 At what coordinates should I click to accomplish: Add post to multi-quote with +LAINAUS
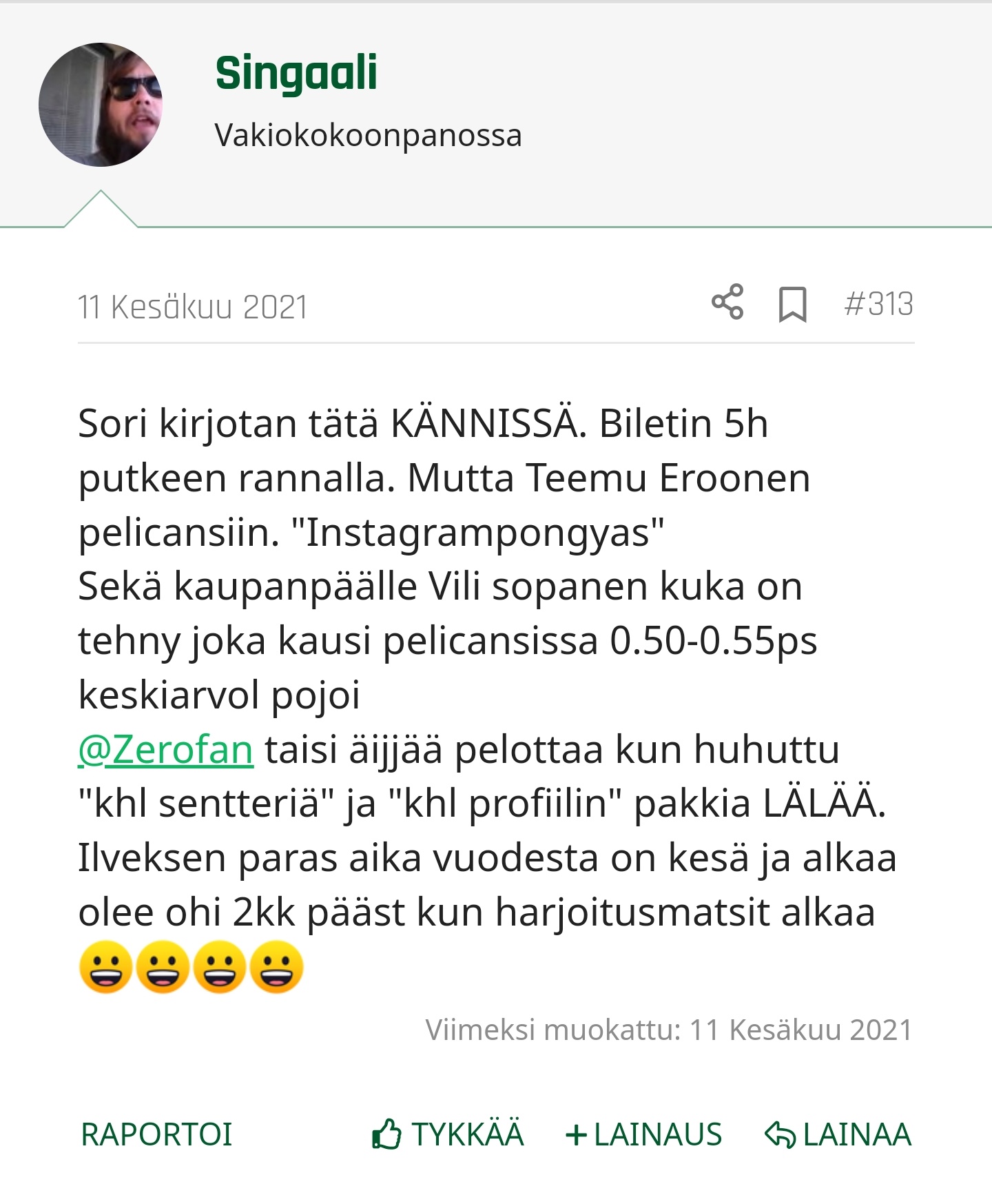[643, 1134]
